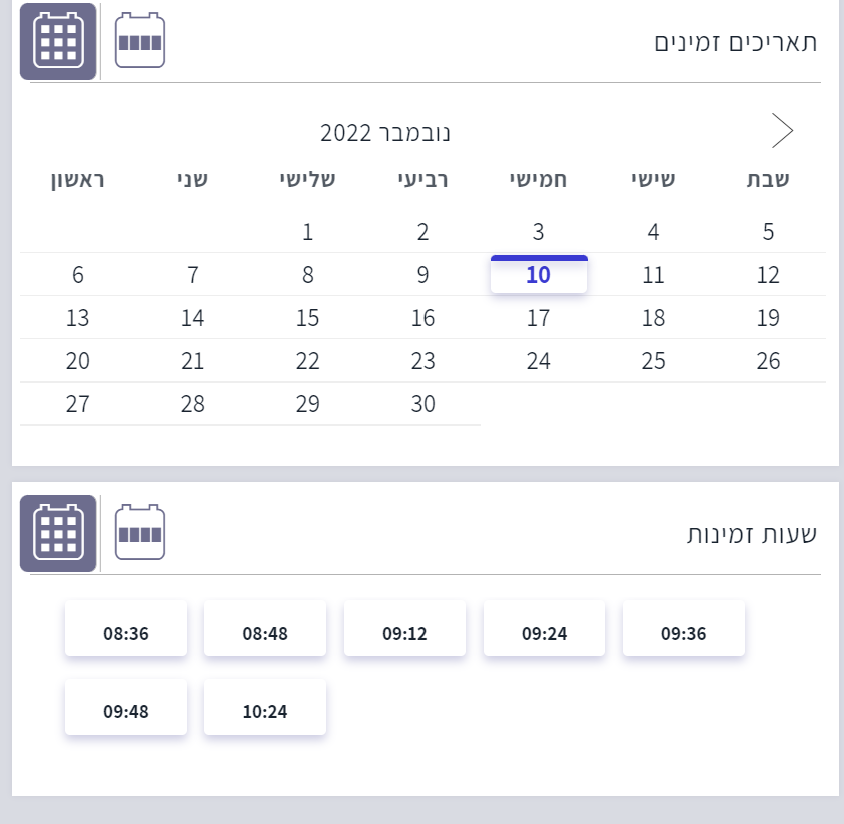This screenshot has height=824, width=844.
Task: Go to the next month arrow
Action: (x=782, y=131)
